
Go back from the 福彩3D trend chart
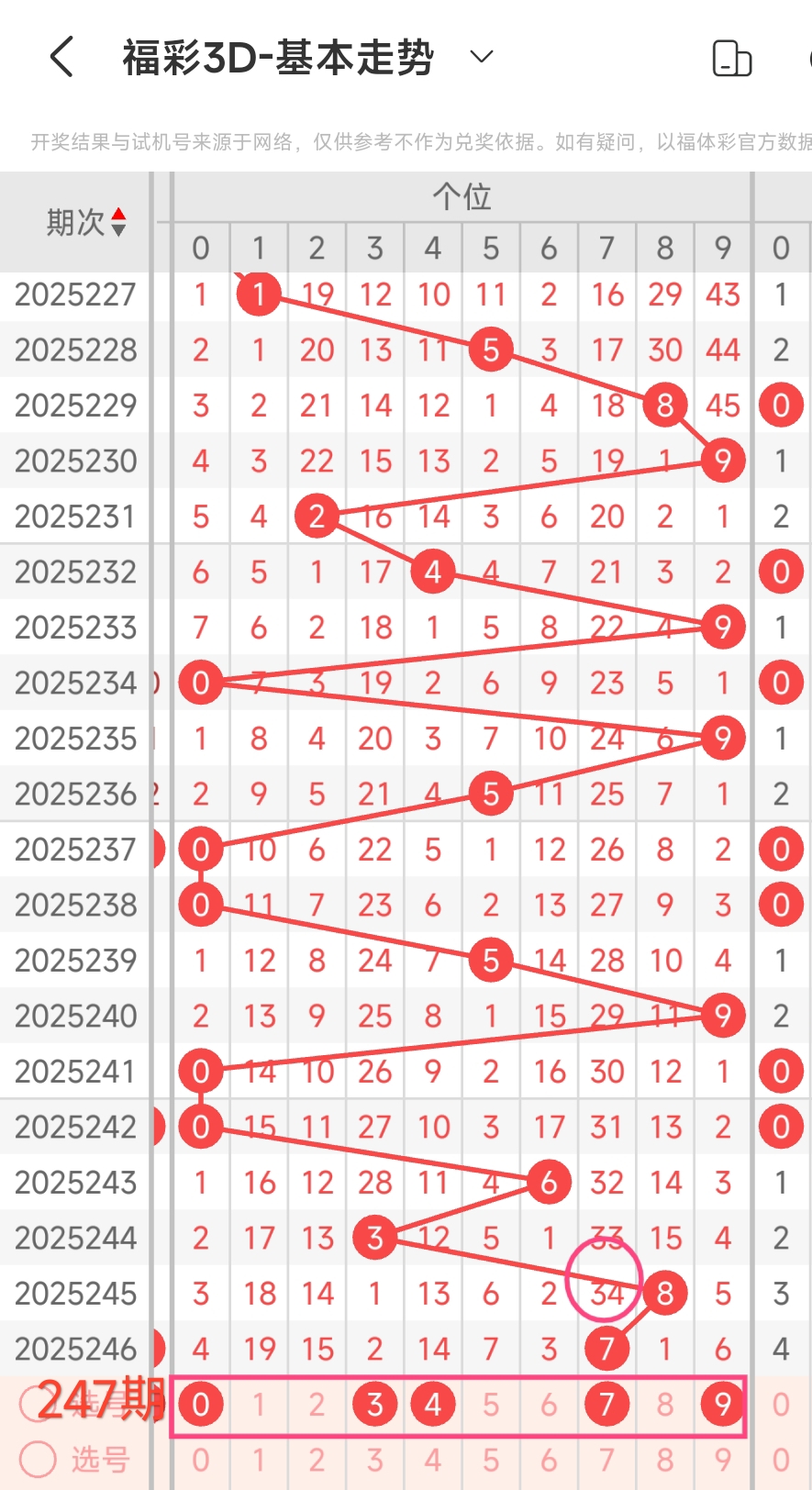coord(61,57)
